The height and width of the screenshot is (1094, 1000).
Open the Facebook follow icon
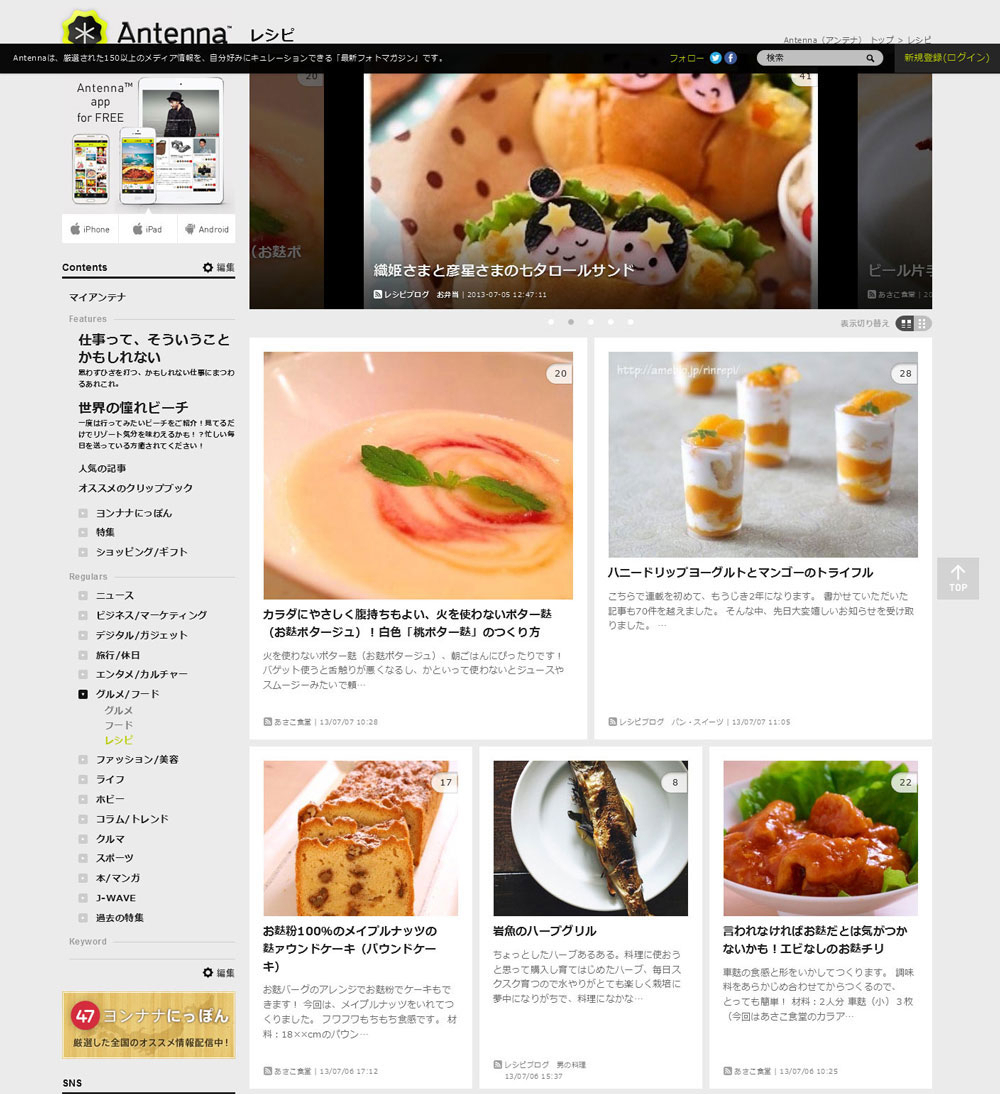731,58
